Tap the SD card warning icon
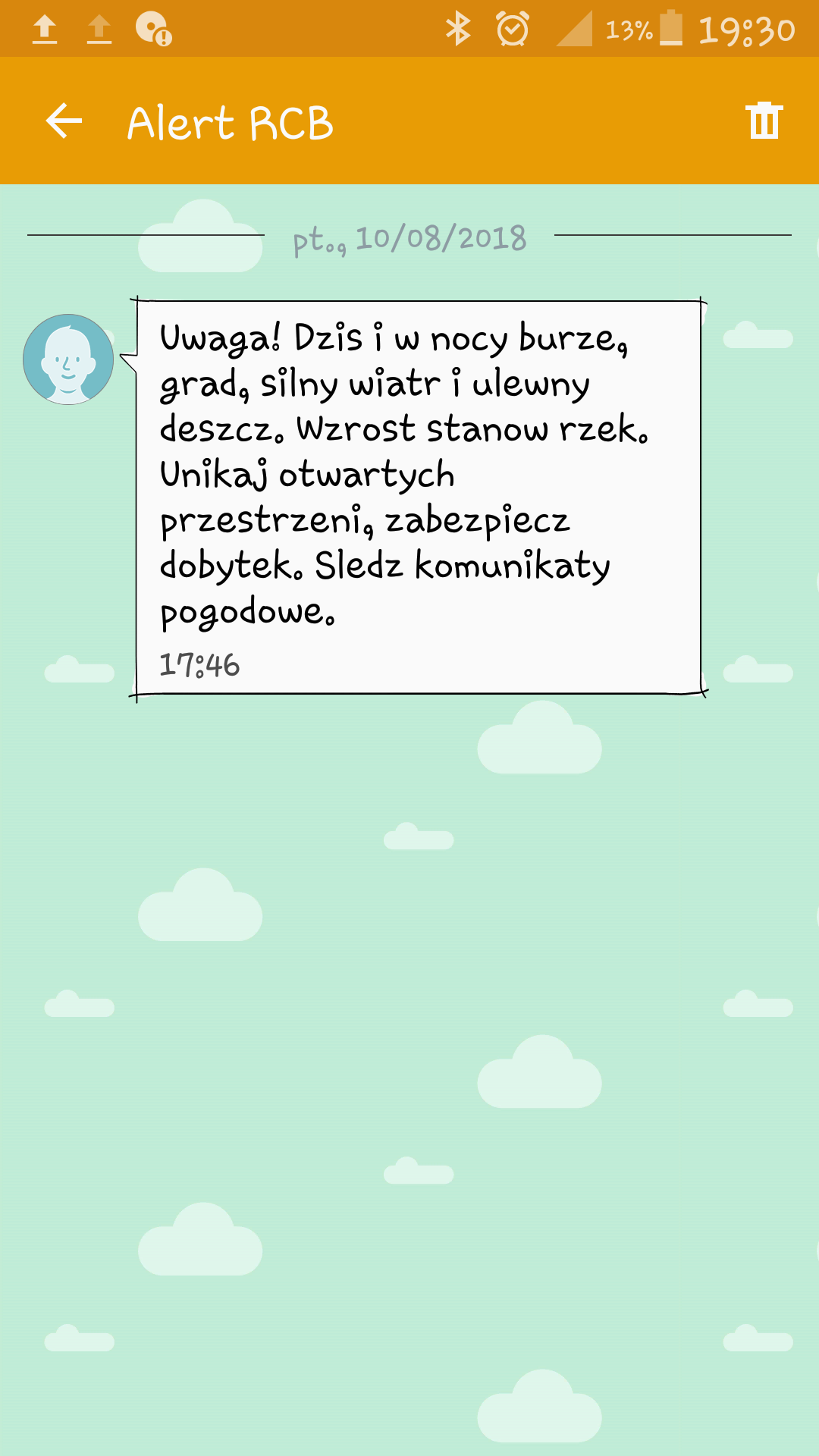This screenshot has width=819, height=1456. point(154,27)
